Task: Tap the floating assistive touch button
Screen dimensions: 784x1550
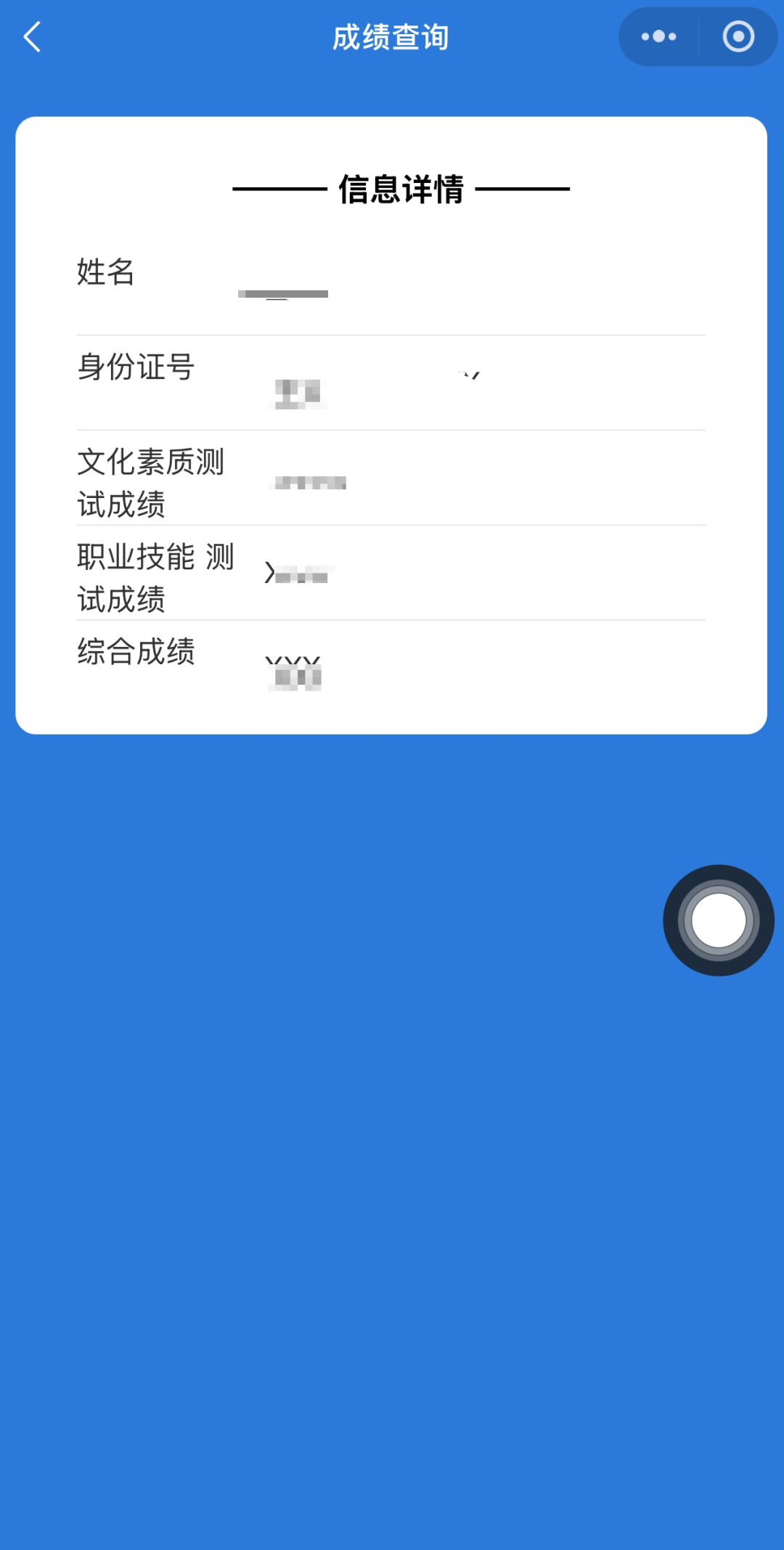Action: tap(718, 920)
